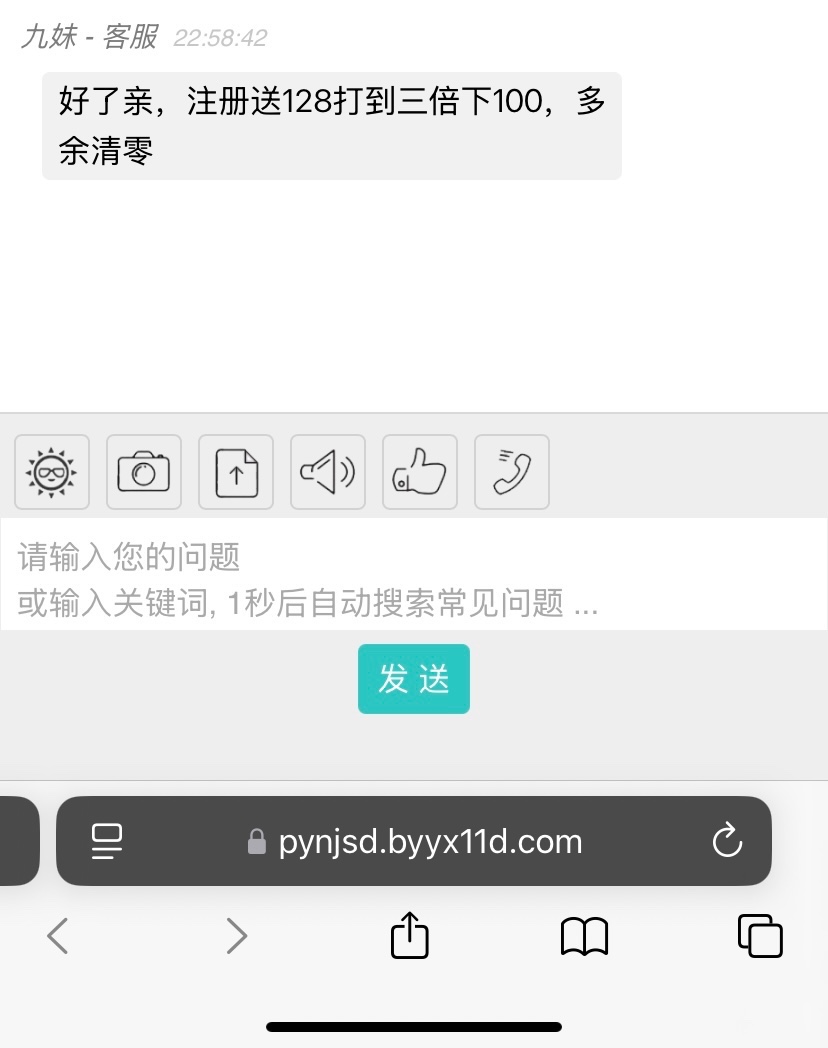
Task: Tap the camera icon to take photo
Action: (x=144, y=472)
